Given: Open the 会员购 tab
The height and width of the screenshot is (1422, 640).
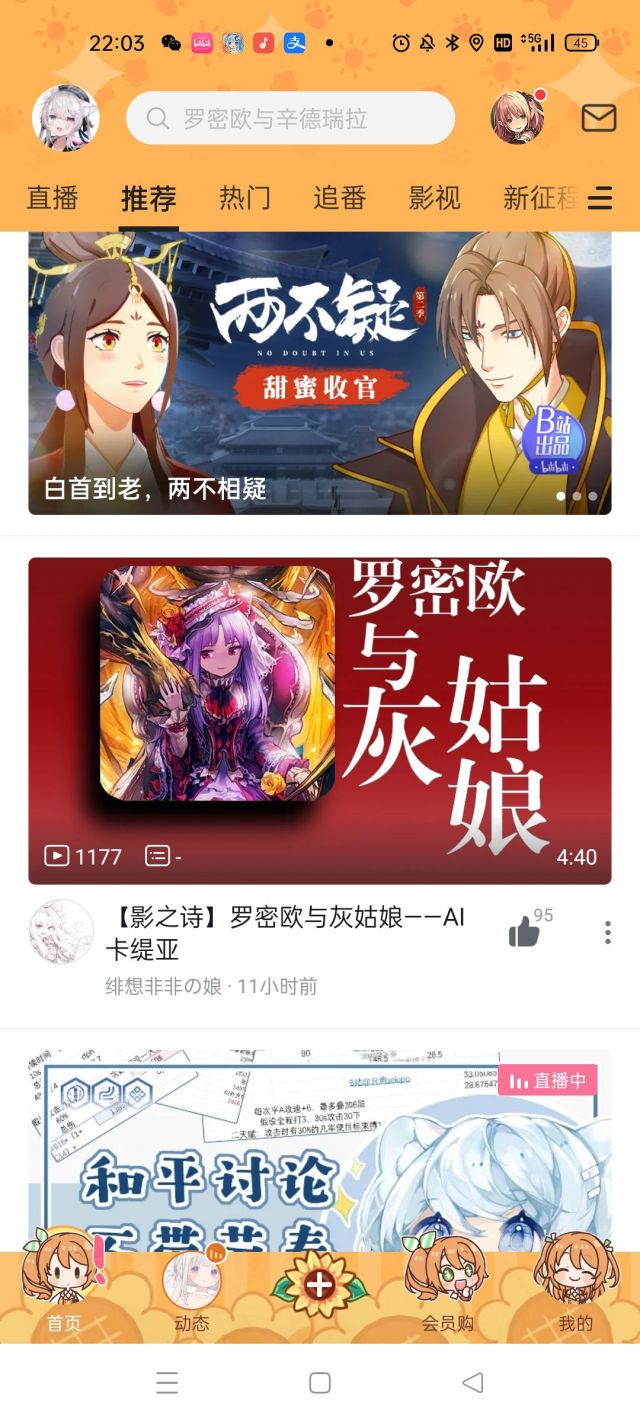Looking at the screenshot, I should 447,1290.
